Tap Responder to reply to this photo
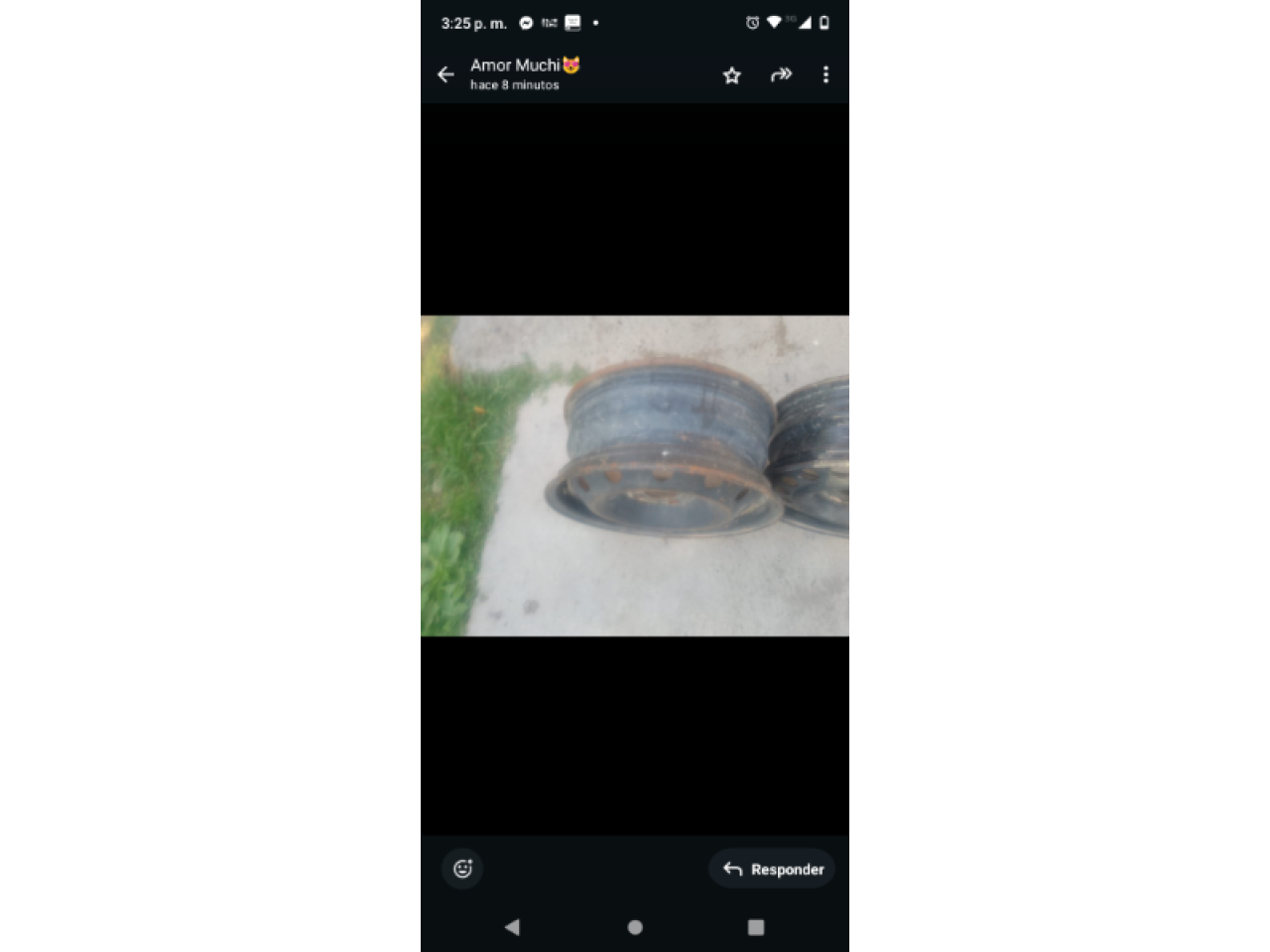1270x952 pixels. (773, 869)
